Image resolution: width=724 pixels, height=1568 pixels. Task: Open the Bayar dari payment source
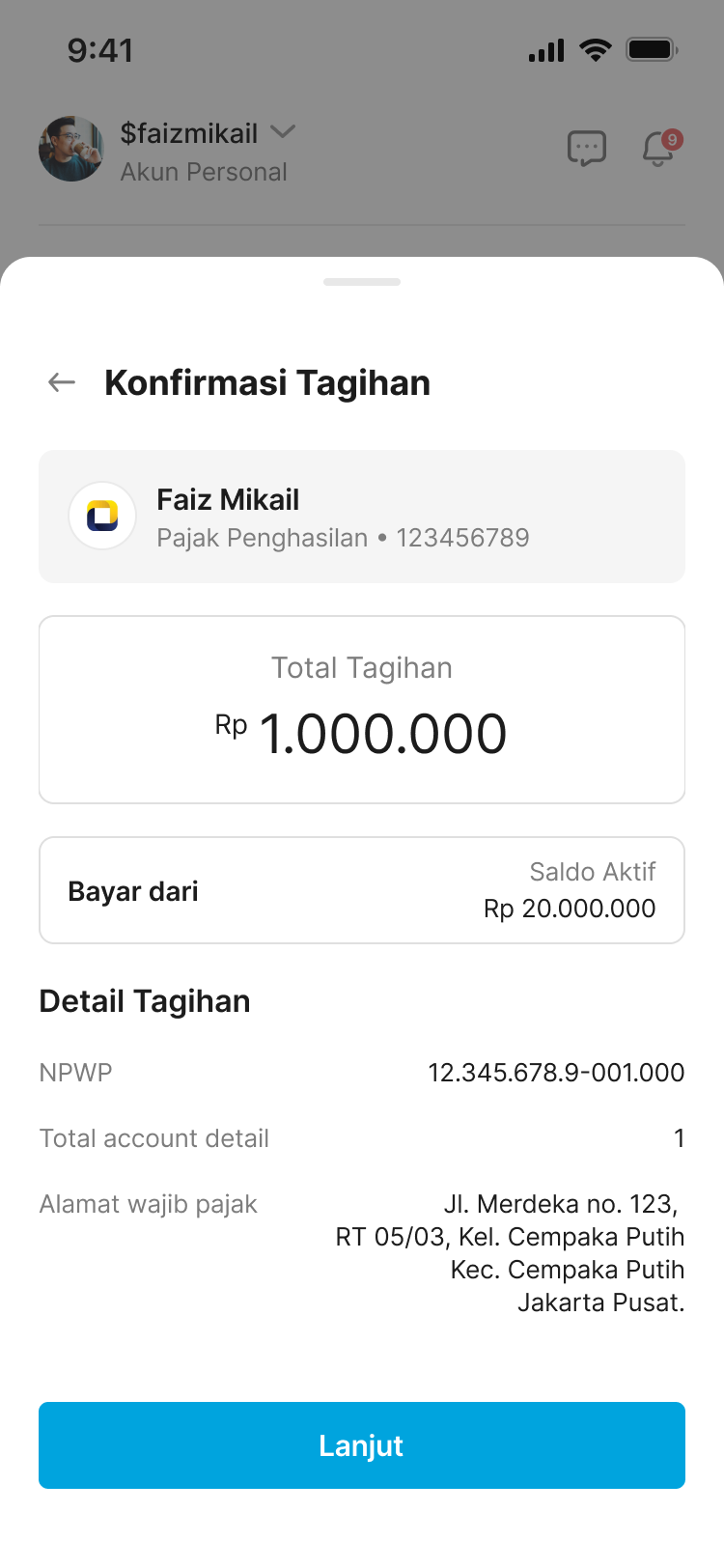362,890
